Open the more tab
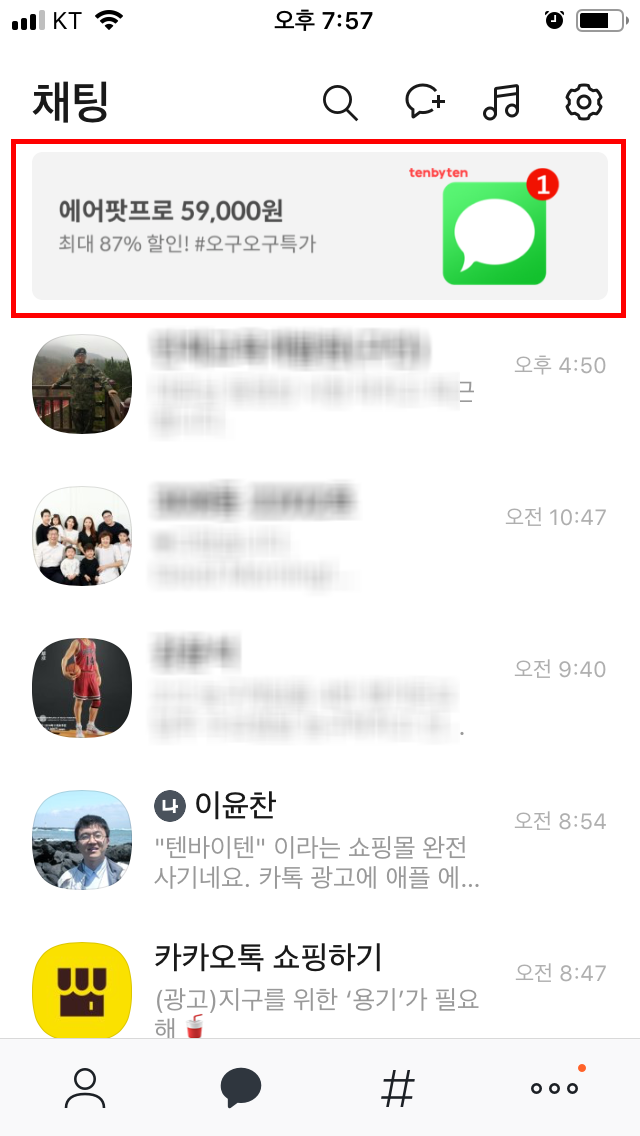Viewport: 640px width, 1136px height. coord(555,1087)
